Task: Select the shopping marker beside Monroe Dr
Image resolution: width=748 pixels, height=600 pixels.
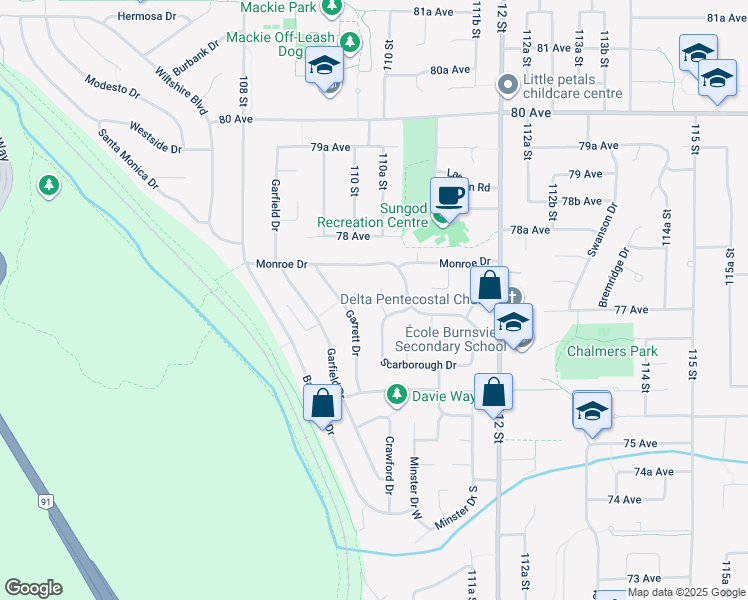Action: 489,286
